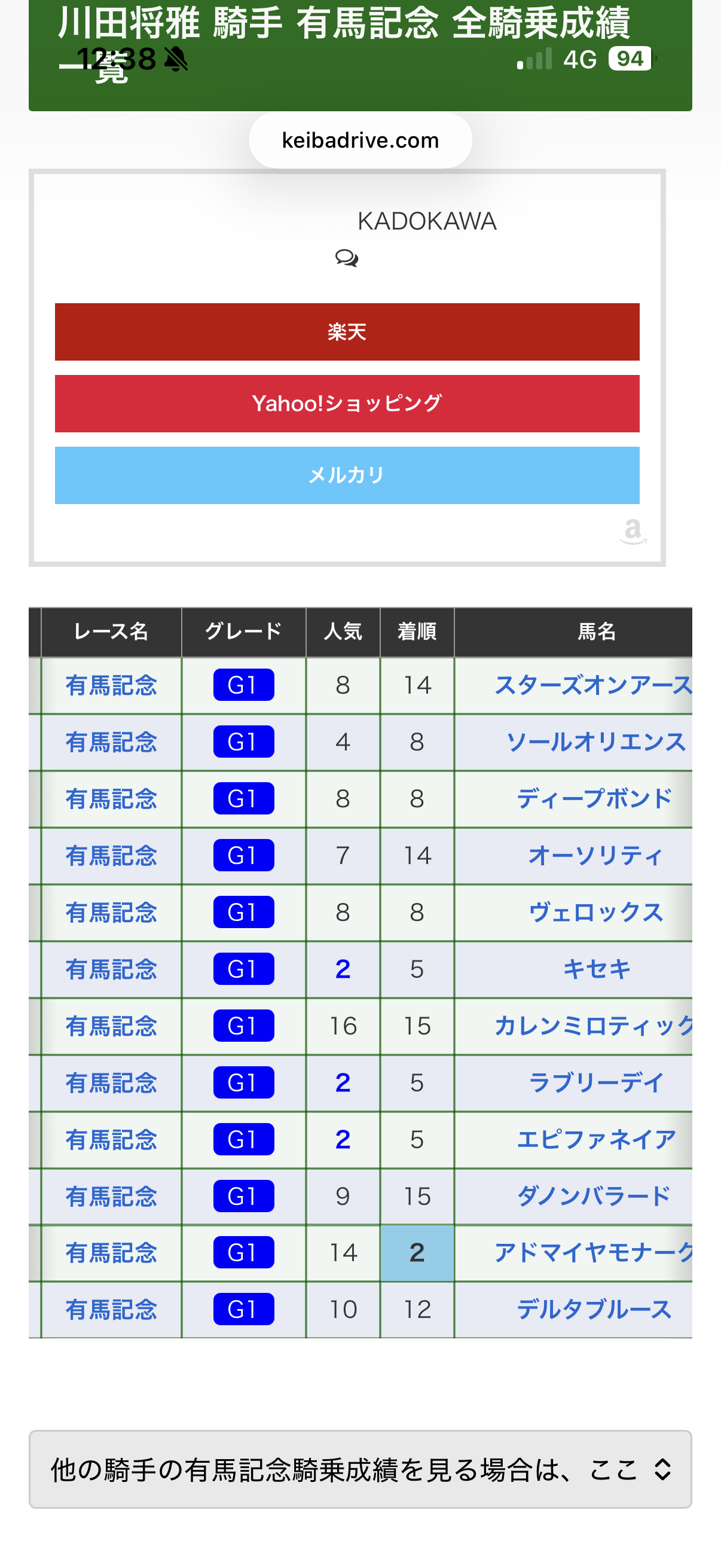Image resolution: width=721 pixels, height=1568 pixels.
Task: Open 有馬記念 link in スターズオンアース row
Action: pos(111,685)
